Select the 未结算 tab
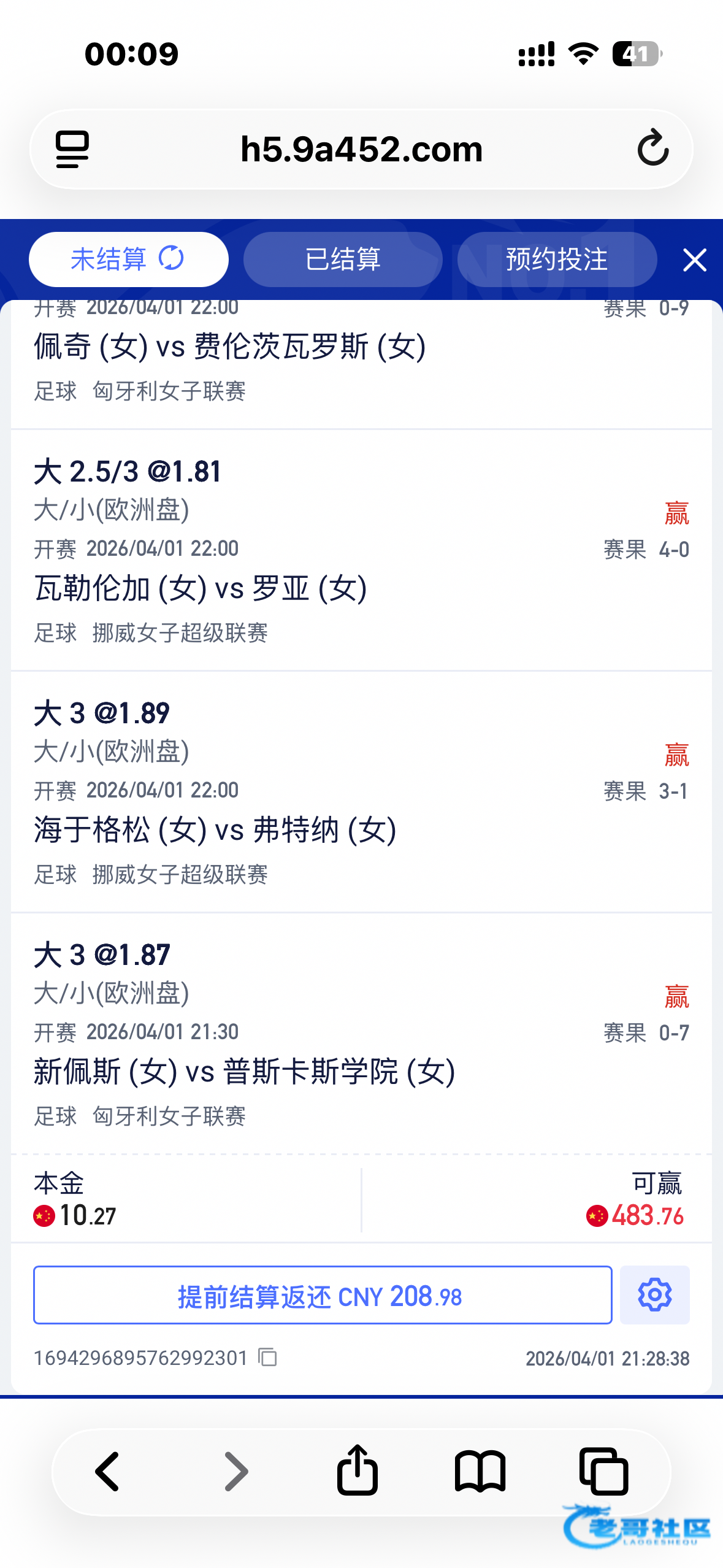Screen dimensions: 723x1568 pos(128,259)
